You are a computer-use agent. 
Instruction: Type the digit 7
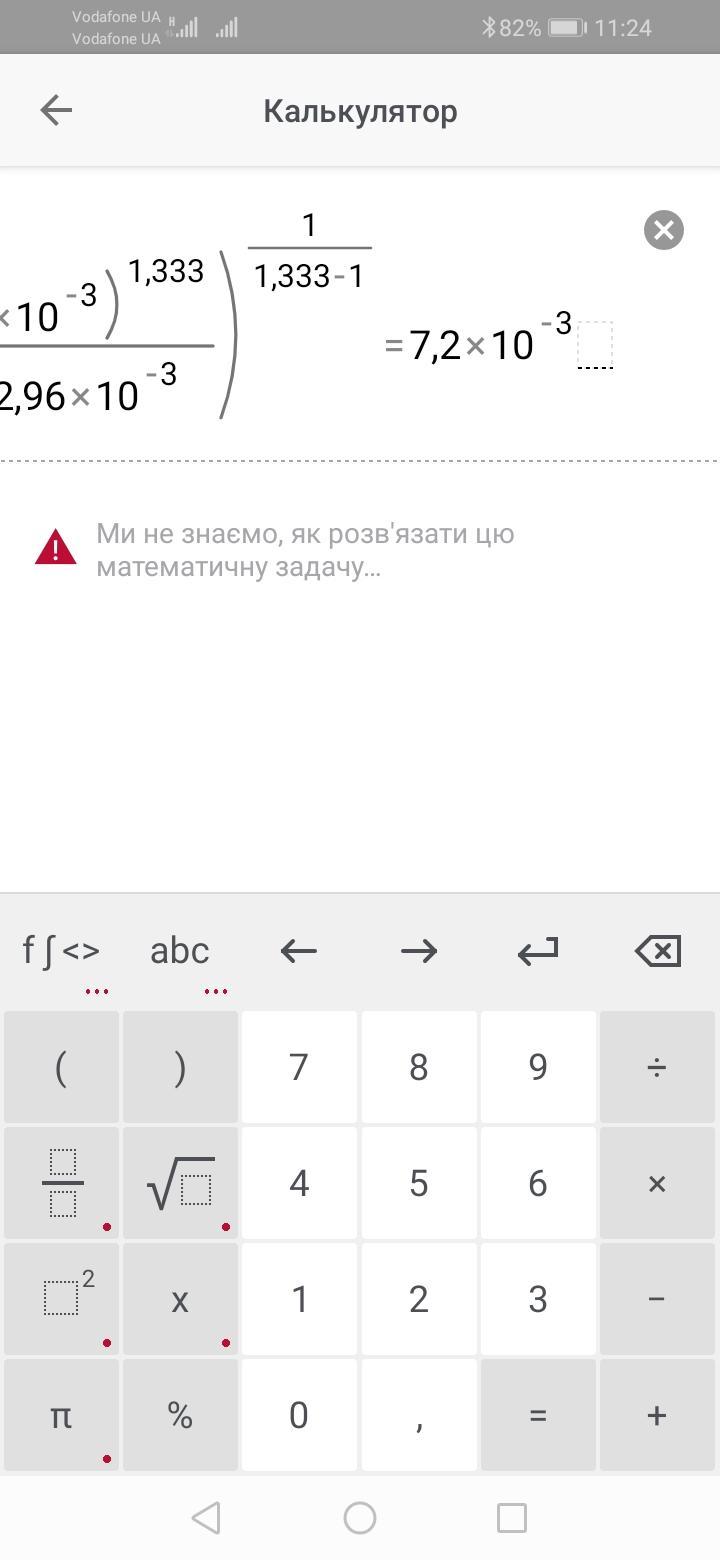299,1067
